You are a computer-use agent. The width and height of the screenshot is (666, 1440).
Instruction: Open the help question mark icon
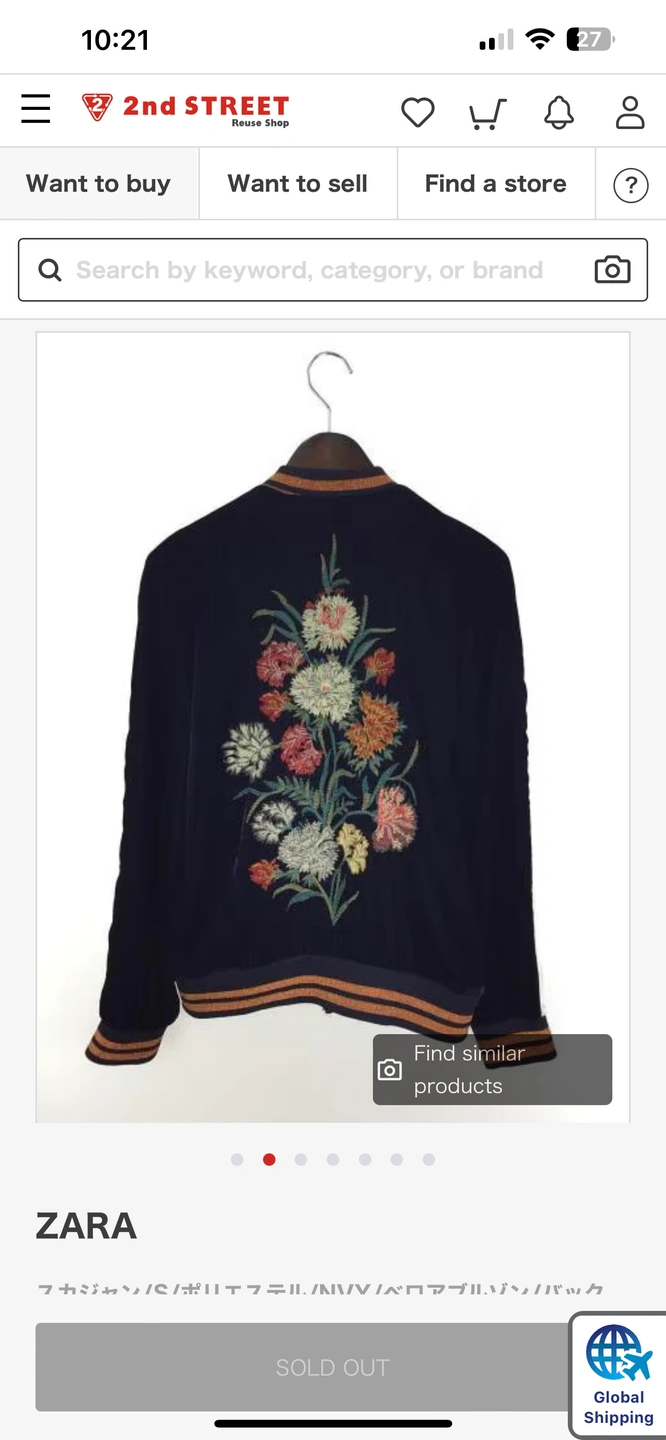coord(630,185)
